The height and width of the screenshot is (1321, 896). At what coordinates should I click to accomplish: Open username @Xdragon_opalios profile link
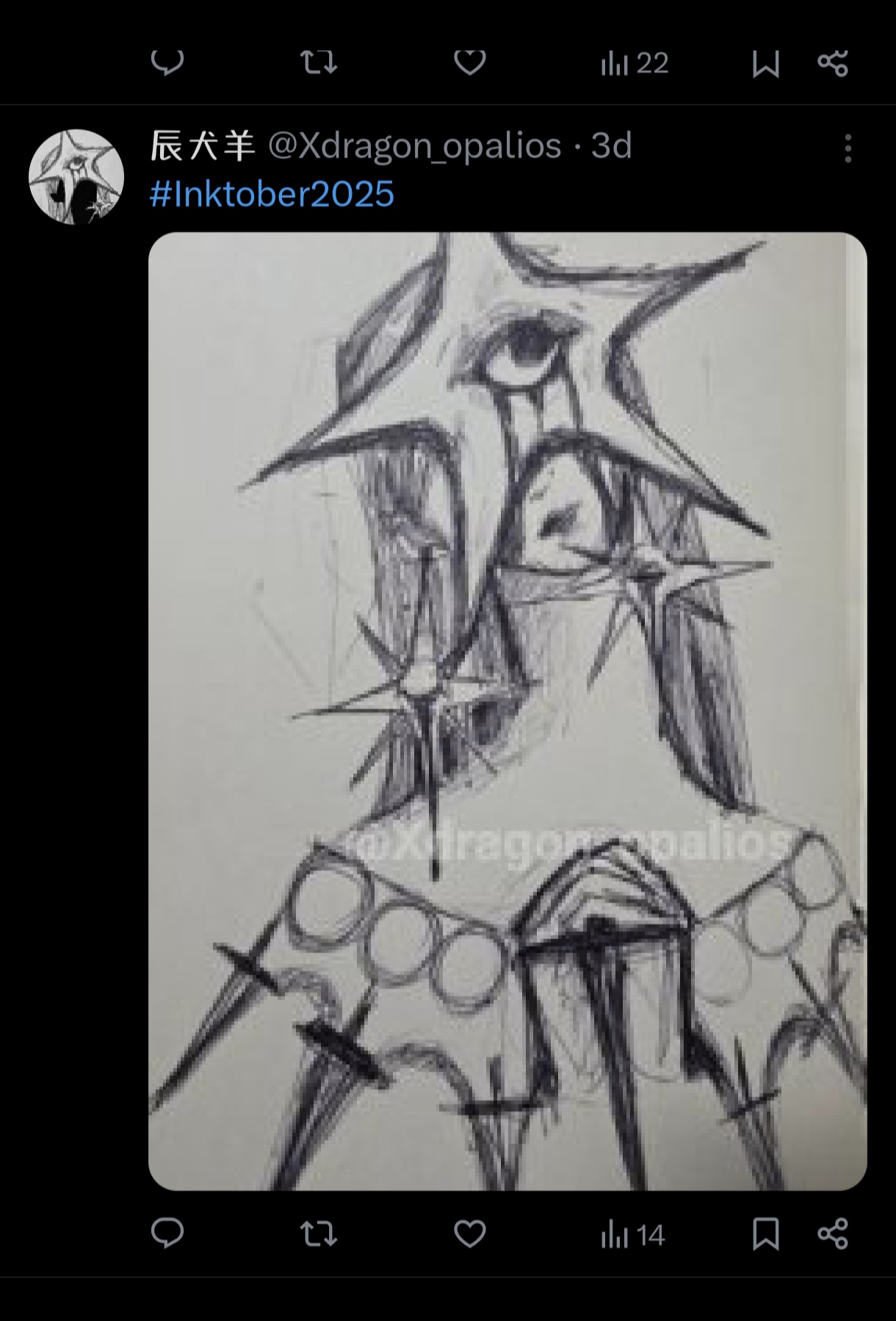click(414, 146)
